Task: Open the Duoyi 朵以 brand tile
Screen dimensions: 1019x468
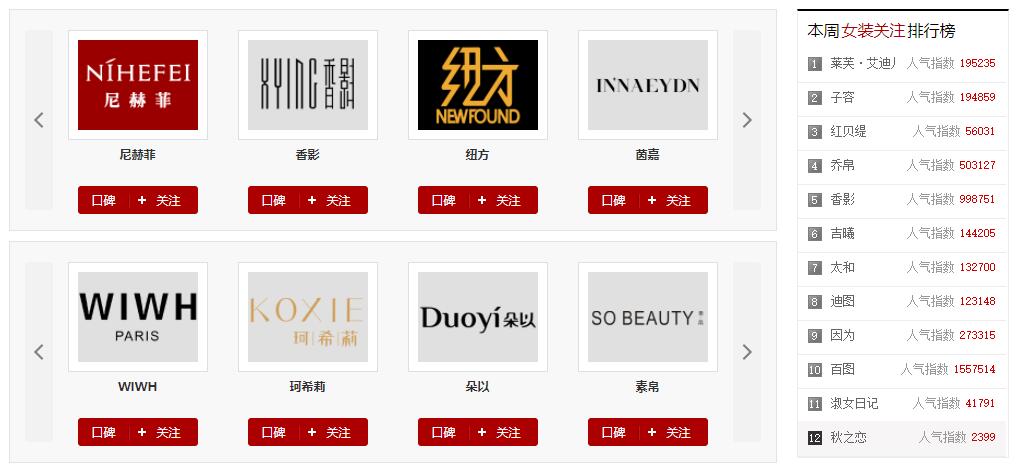Action: pyautogui.click(x=478, y=317)
